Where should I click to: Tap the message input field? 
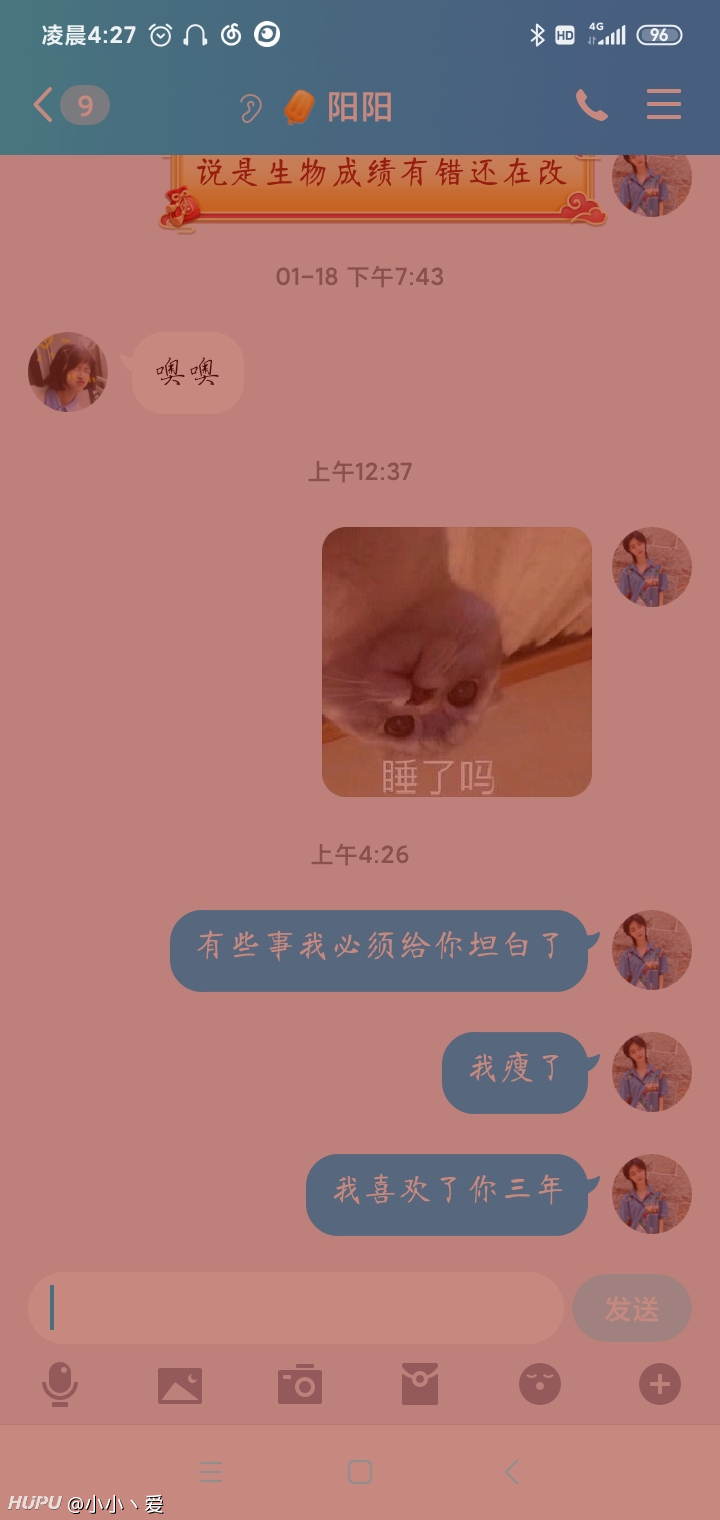(296, 1308)
